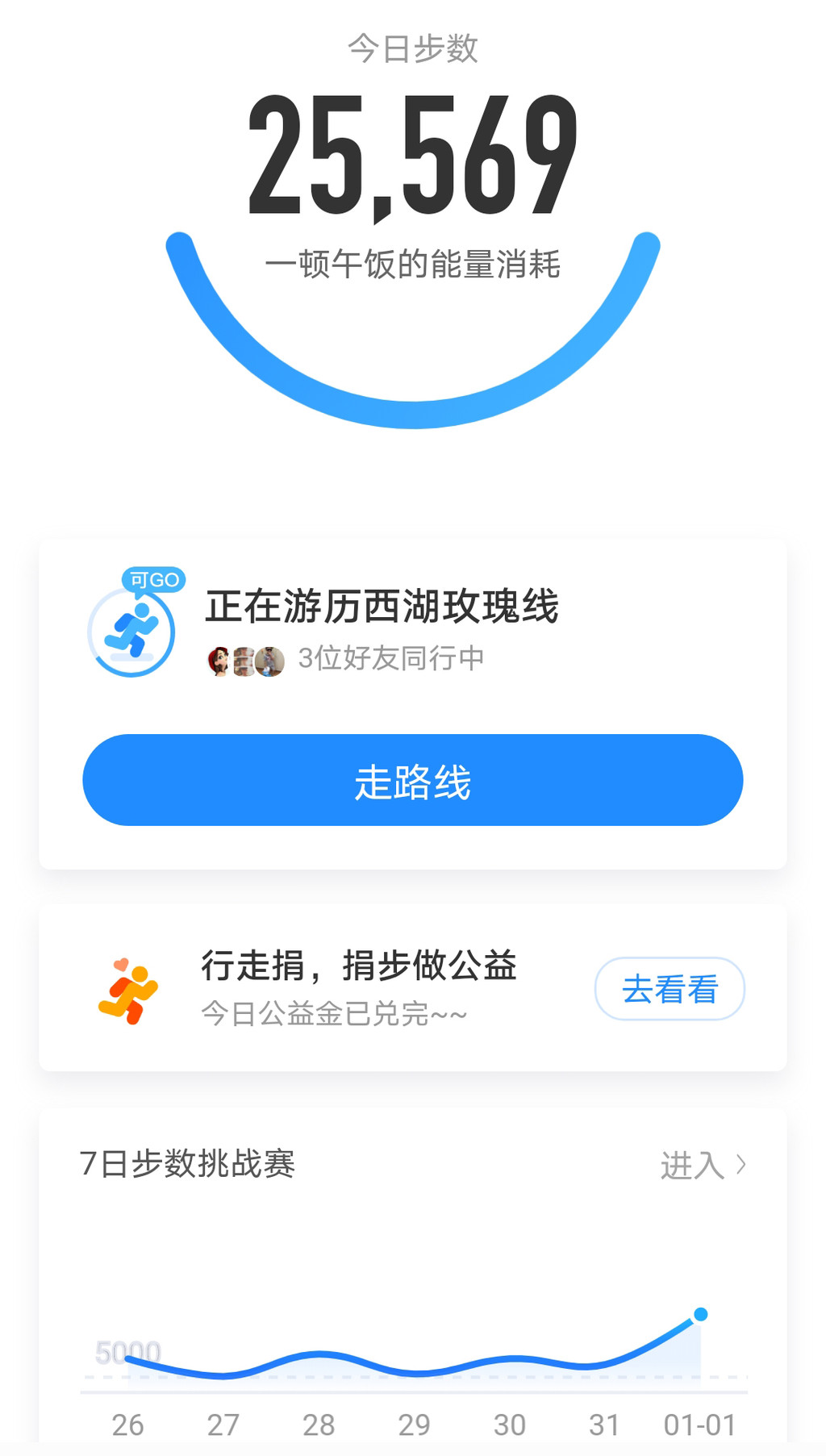Enter the 7日步数挑战赛 via 进入

coord(703,1165)
